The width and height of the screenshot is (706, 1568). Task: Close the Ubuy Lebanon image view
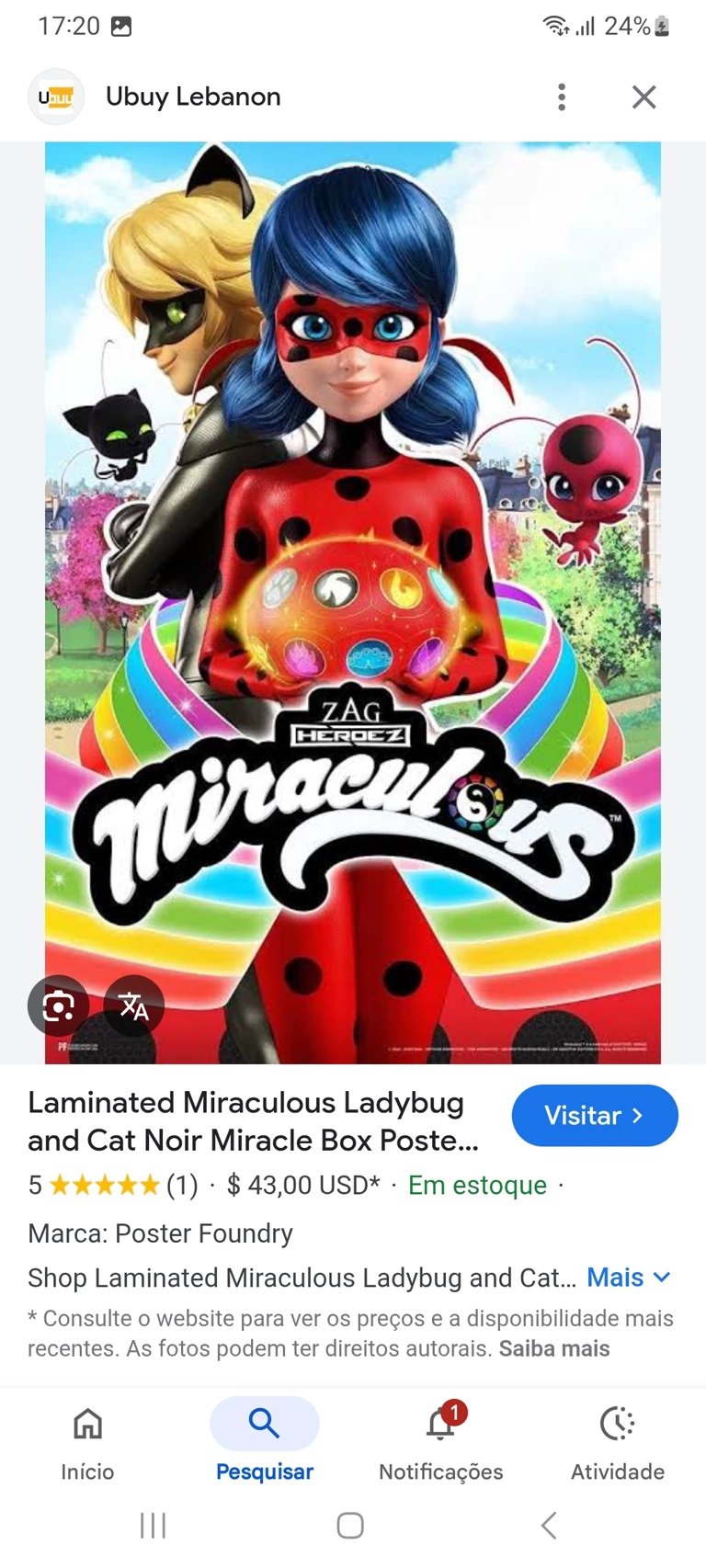pyautogui.click(x=643, y=97)
